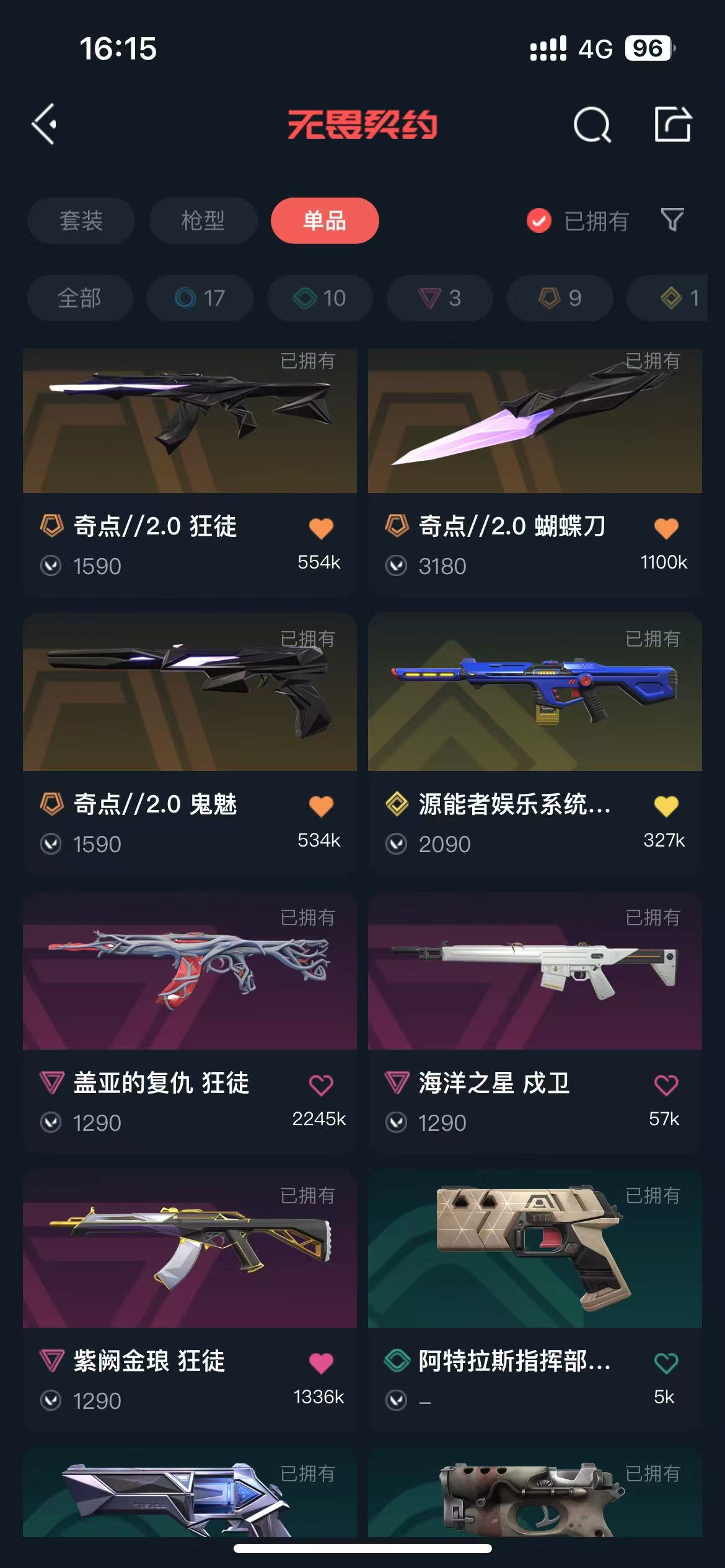
Task: Open the 源能者娱乐系统 skin card
Action: [534, 692]
